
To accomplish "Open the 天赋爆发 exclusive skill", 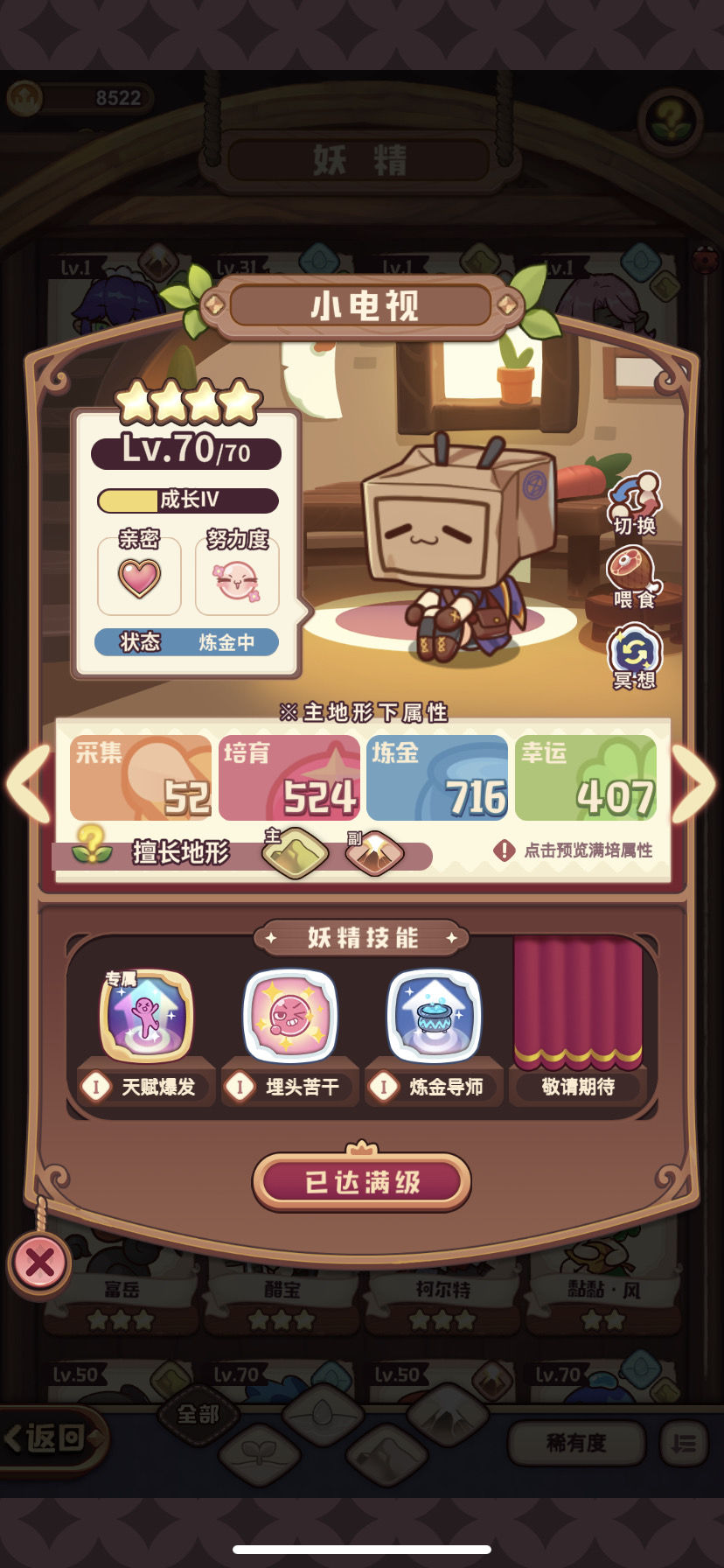I will click(146, 1016).
